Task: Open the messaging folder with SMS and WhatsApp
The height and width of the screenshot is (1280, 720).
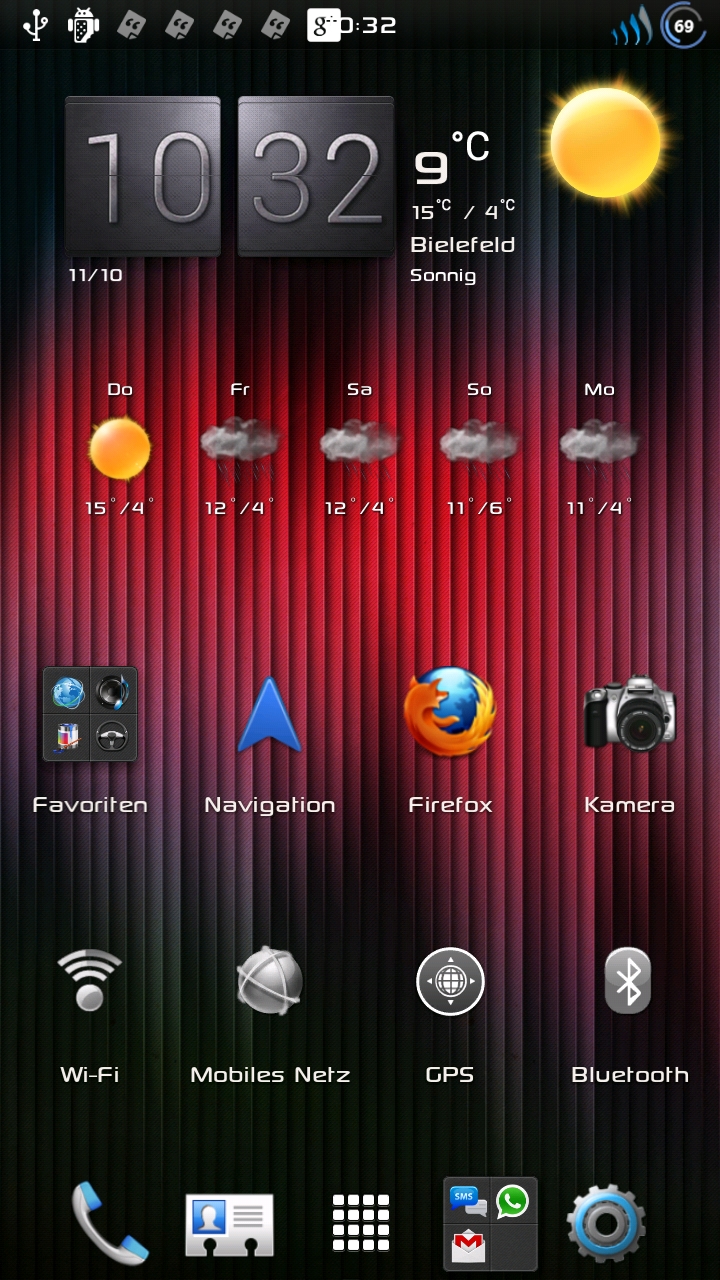Action: (490, 1222)
